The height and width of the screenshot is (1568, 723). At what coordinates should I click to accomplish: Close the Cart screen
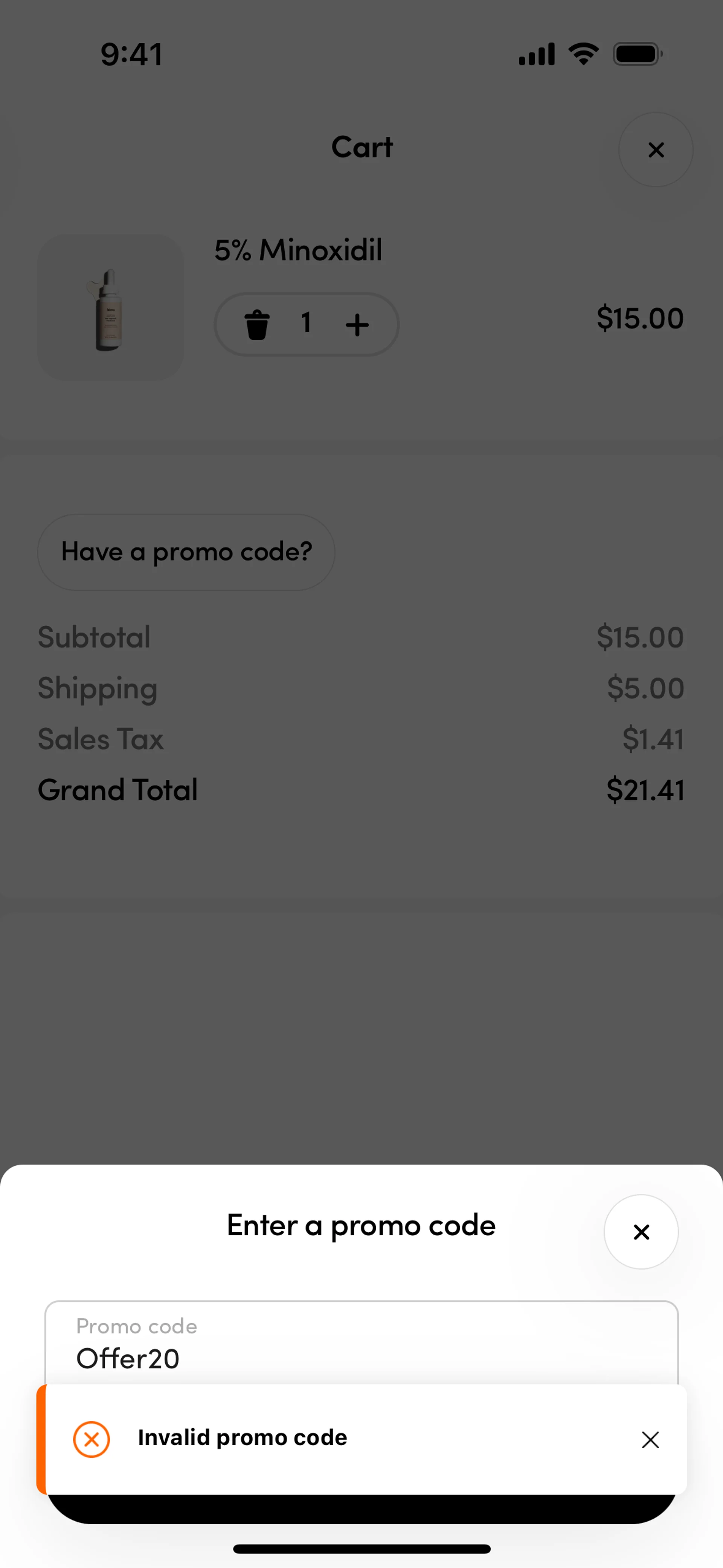click(656, 150)
